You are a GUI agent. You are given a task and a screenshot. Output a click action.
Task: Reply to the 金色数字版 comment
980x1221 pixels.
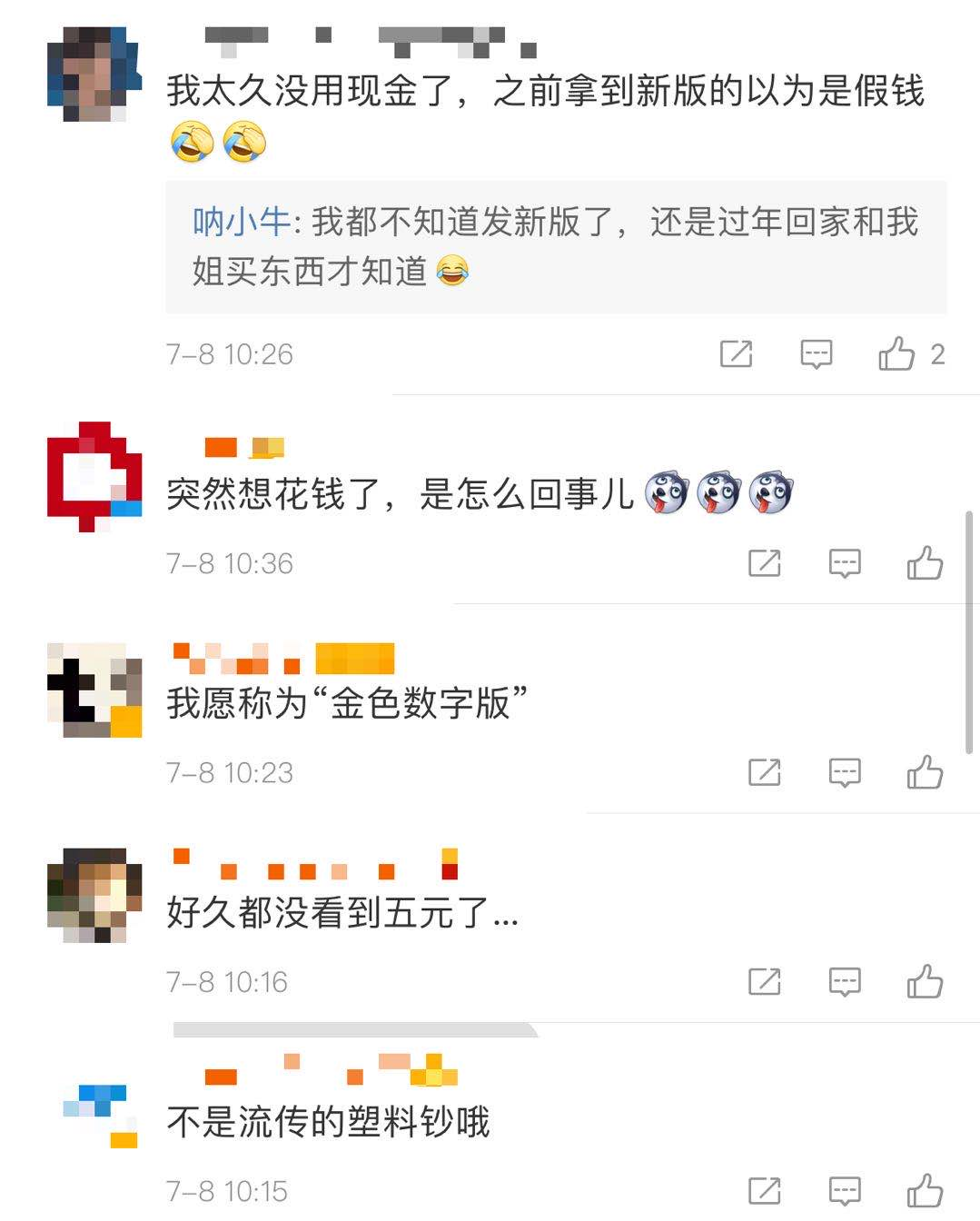[x=845, y=772]
